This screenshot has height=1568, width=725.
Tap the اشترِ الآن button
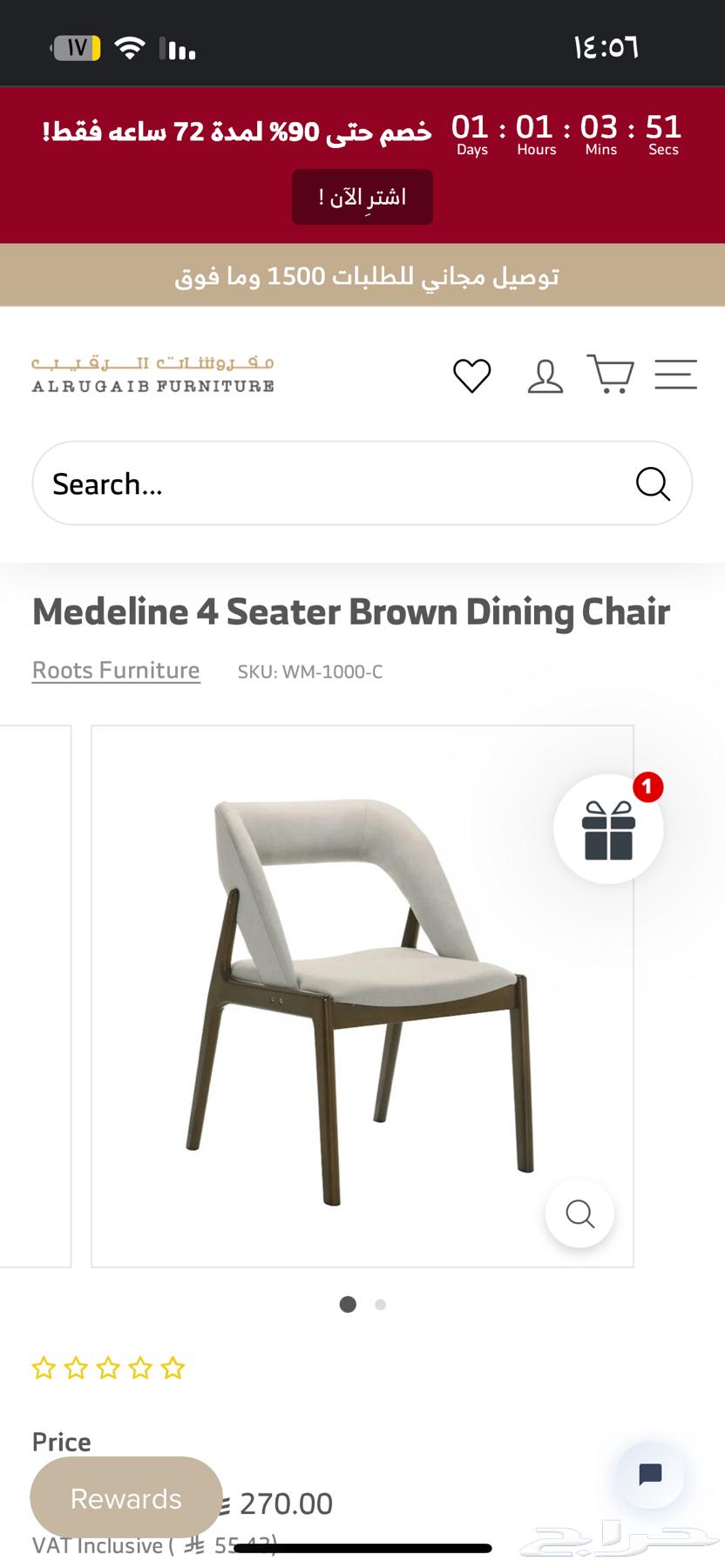click(362, 197)
